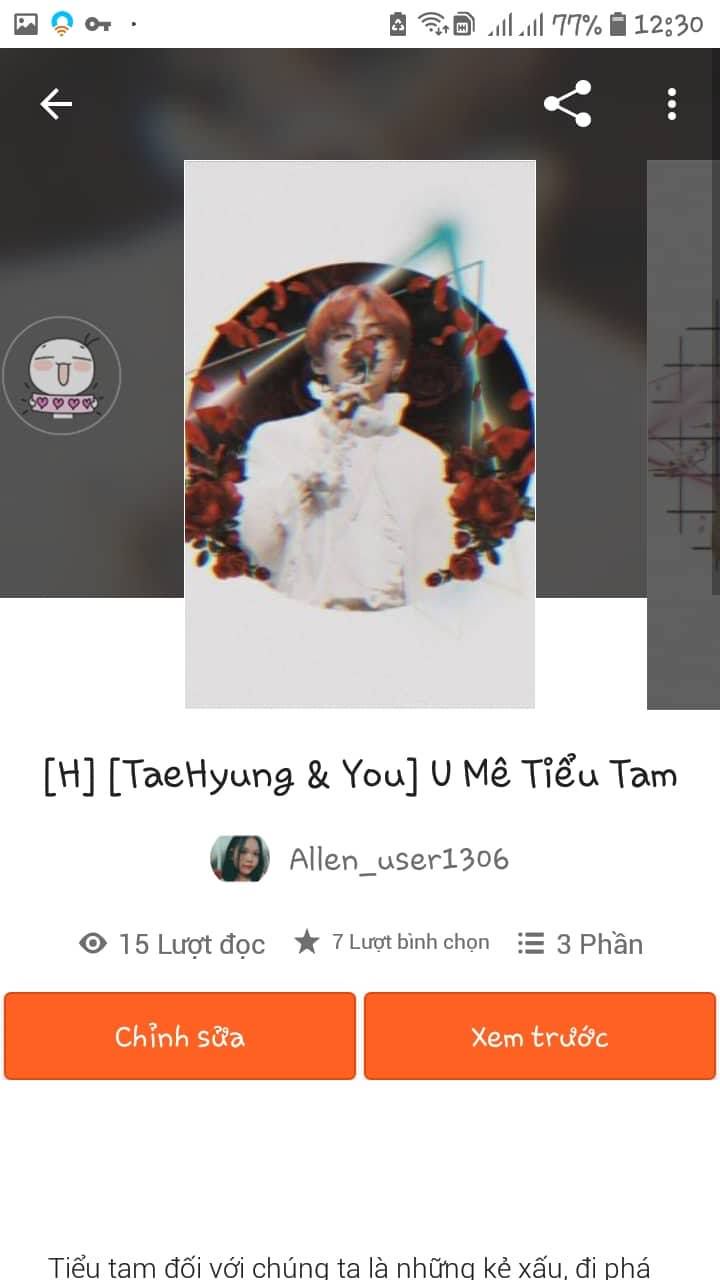
Task: Share this story
Action: [567, 103]
